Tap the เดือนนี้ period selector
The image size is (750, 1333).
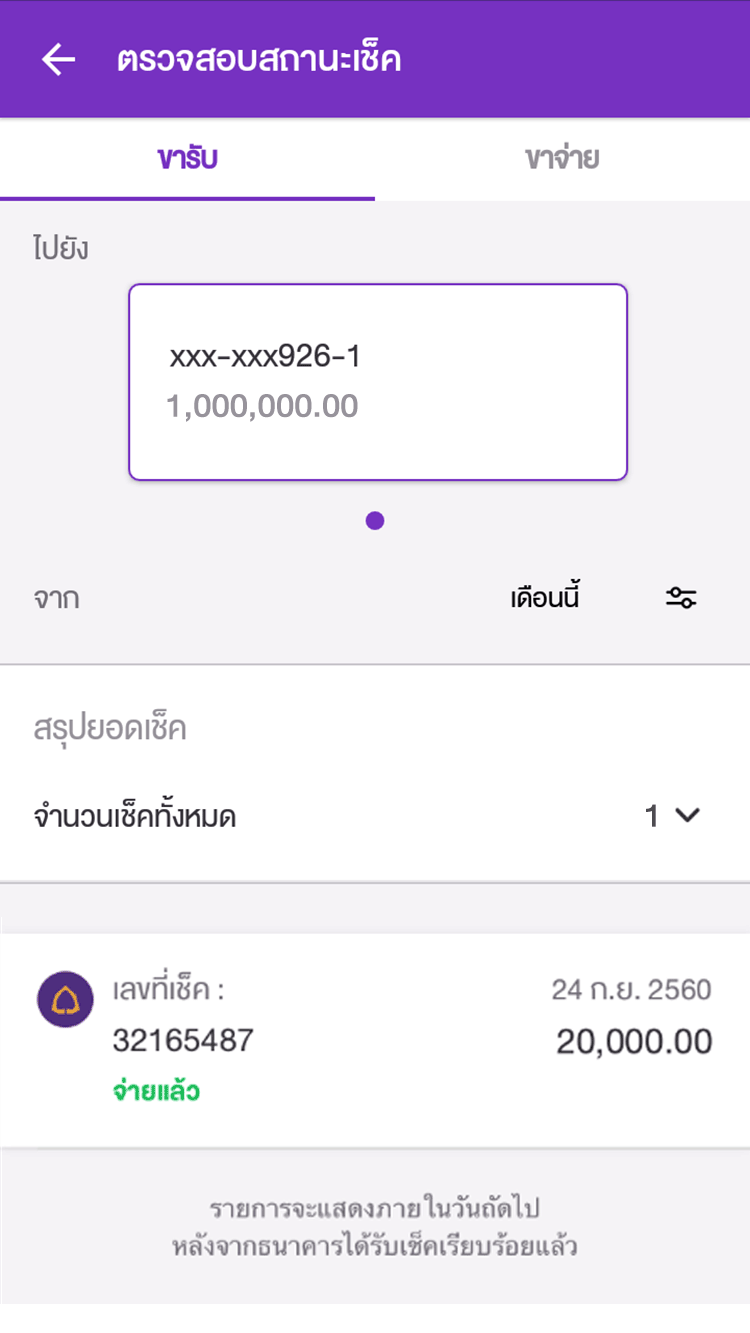click(x=545, y=599)
